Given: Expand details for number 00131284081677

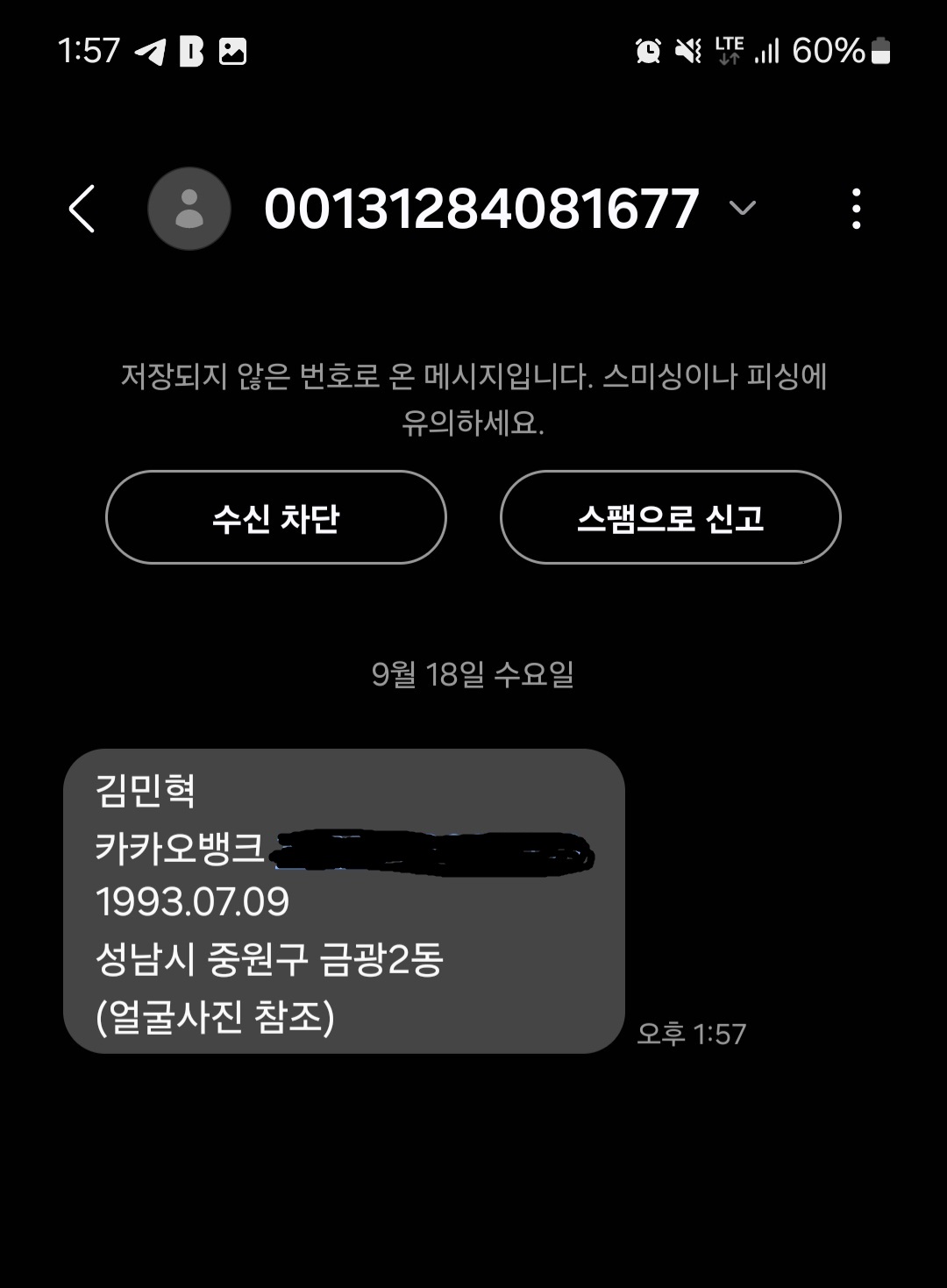Looking at the screenshot, I should click(742, 209).
